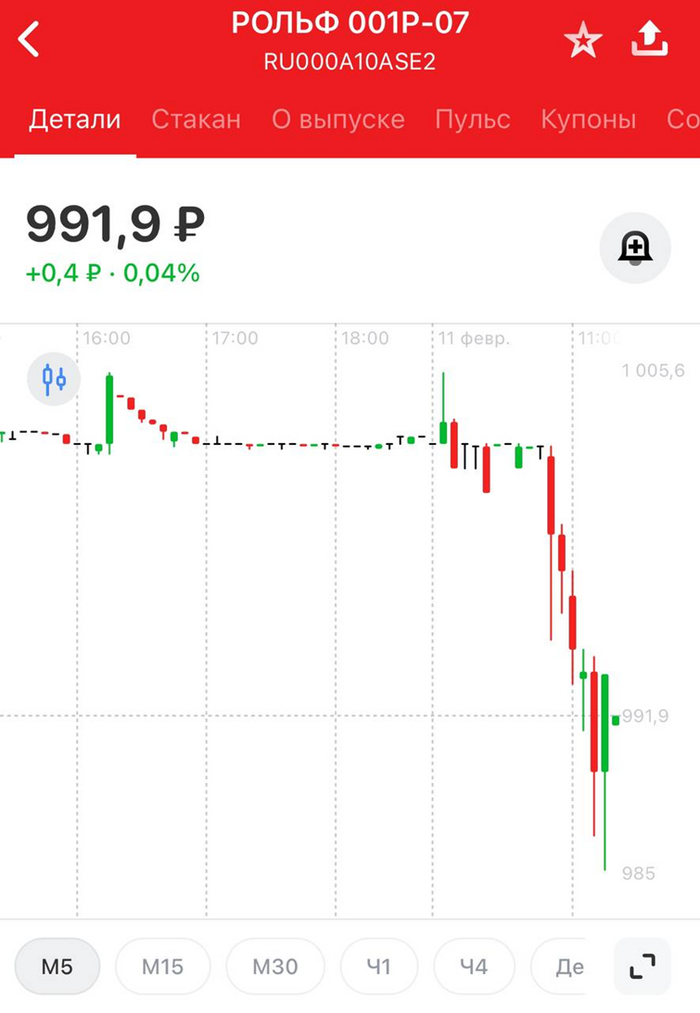Expand the chart to fullscreen

(642, 966)
